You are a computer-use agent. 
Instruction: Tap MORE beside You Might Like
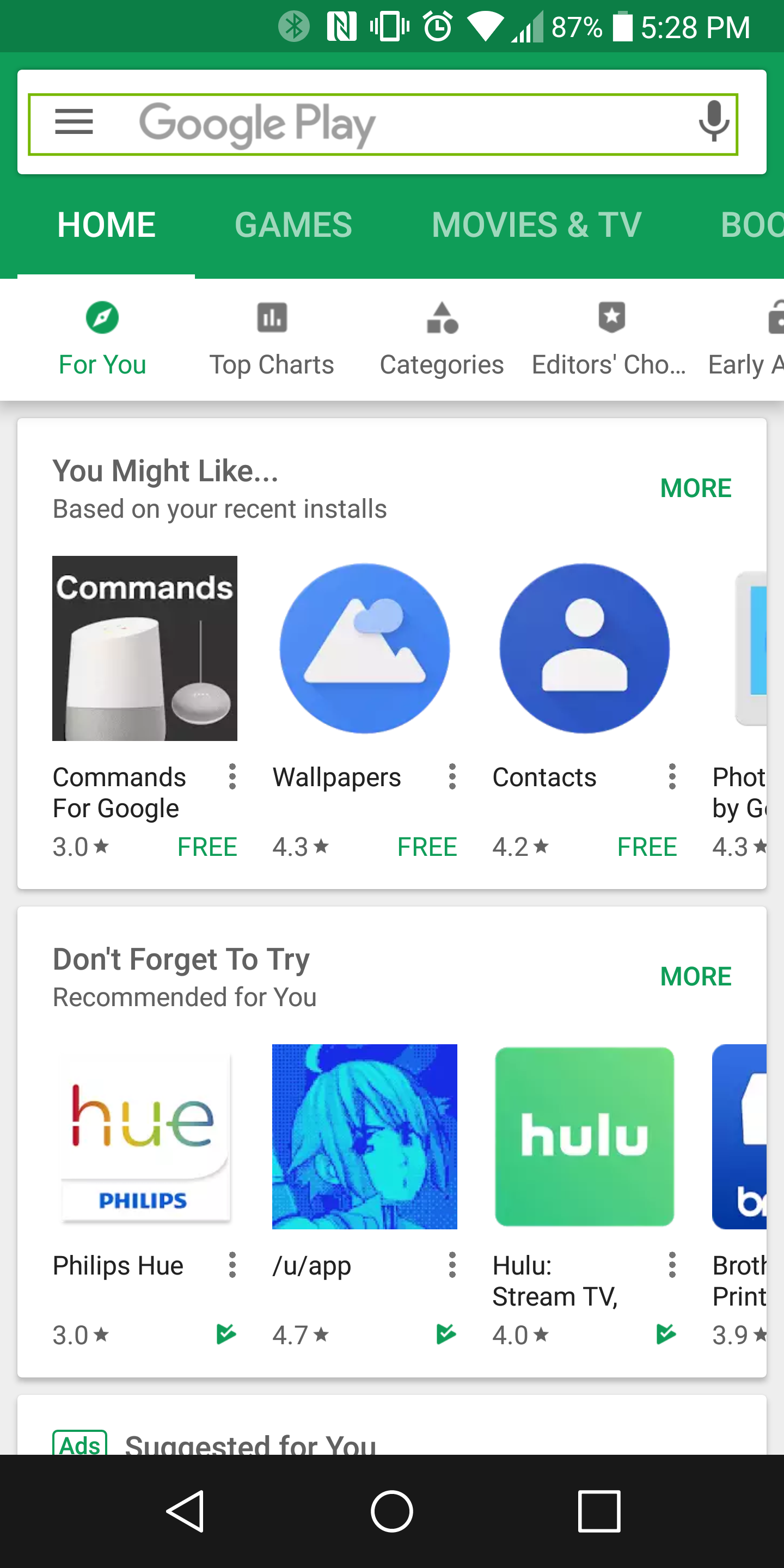[x=696, y=487]
